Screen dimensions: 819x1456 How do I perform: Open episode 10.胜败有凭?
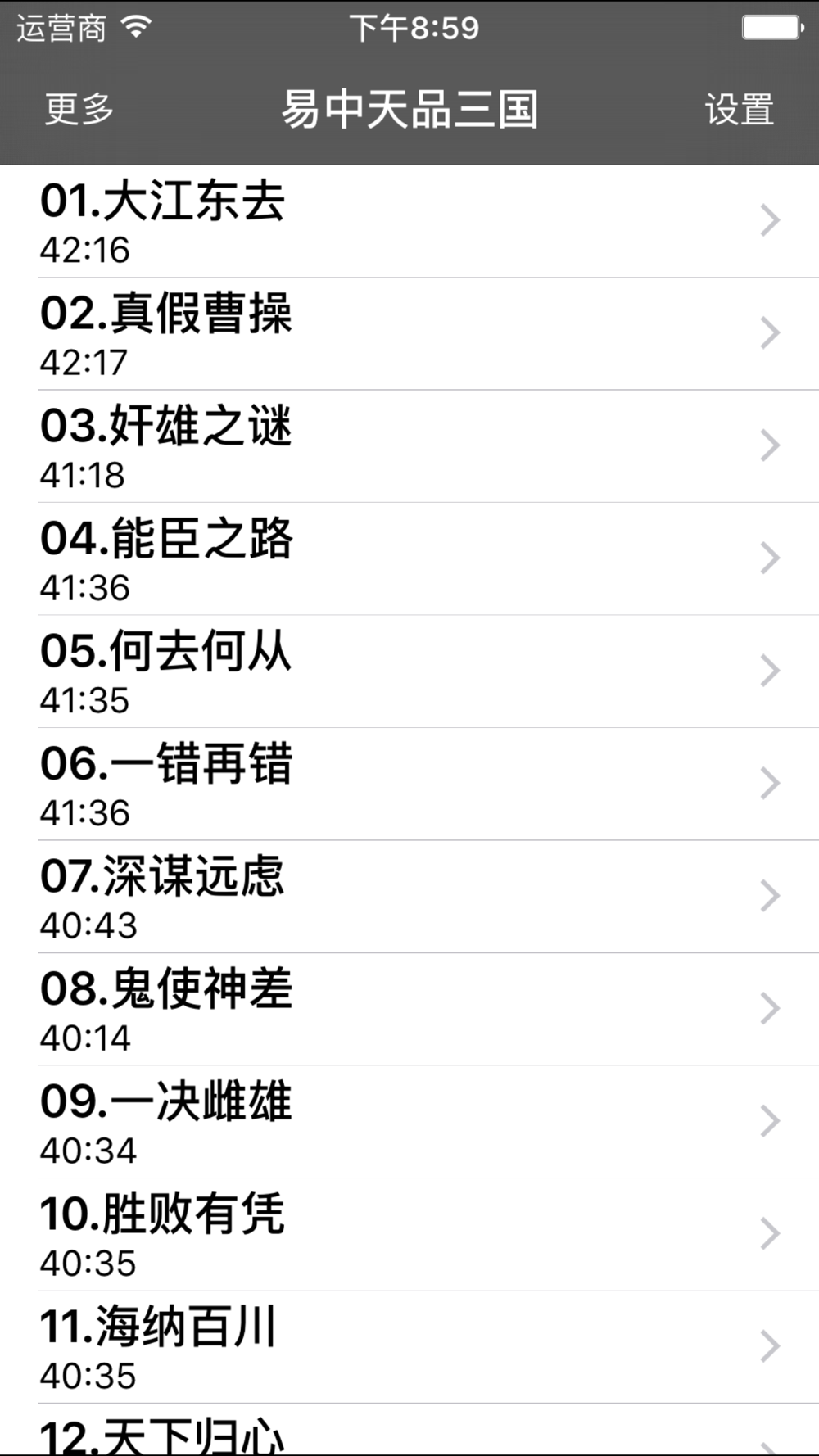(x=409, y=1235)
